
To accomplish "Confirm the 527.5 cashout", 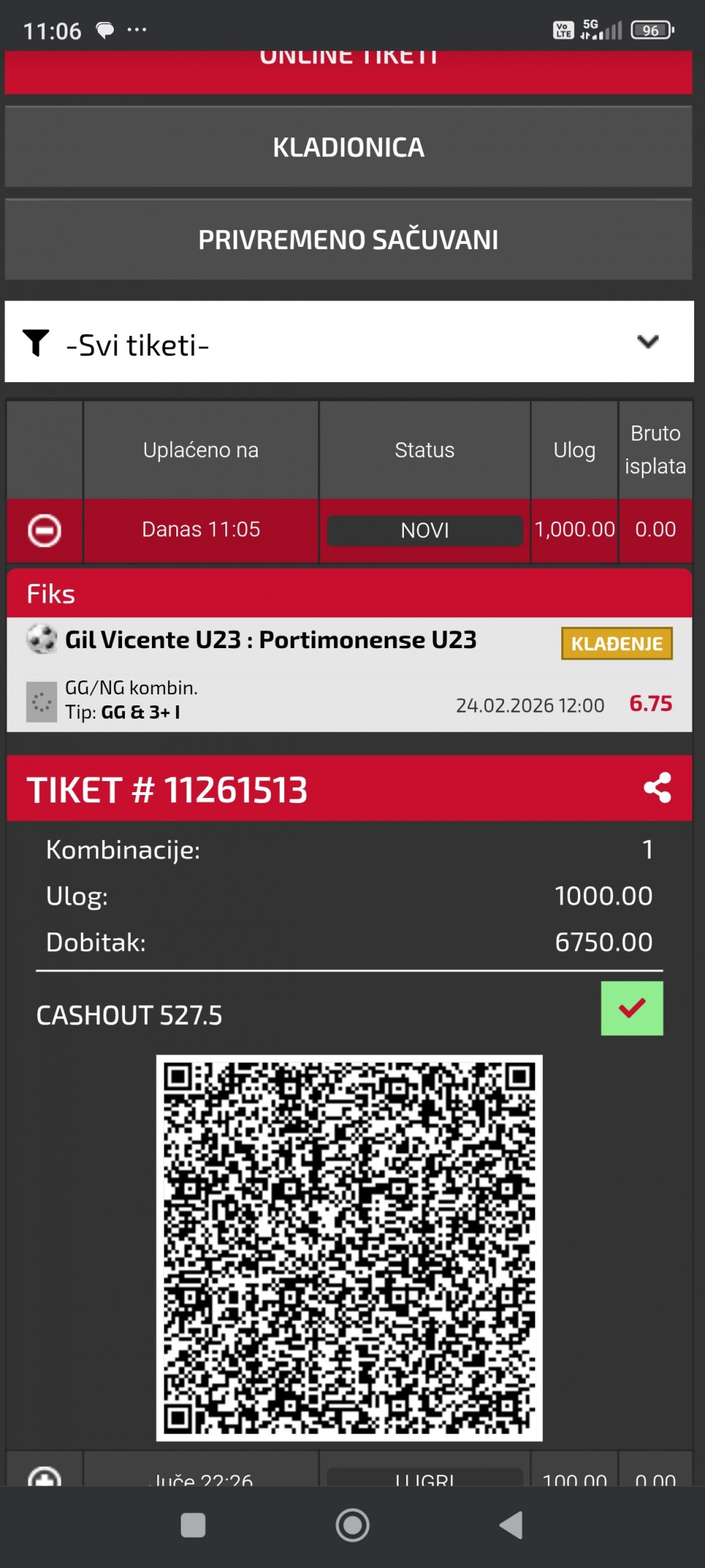I will click(x=632, y=1008).
